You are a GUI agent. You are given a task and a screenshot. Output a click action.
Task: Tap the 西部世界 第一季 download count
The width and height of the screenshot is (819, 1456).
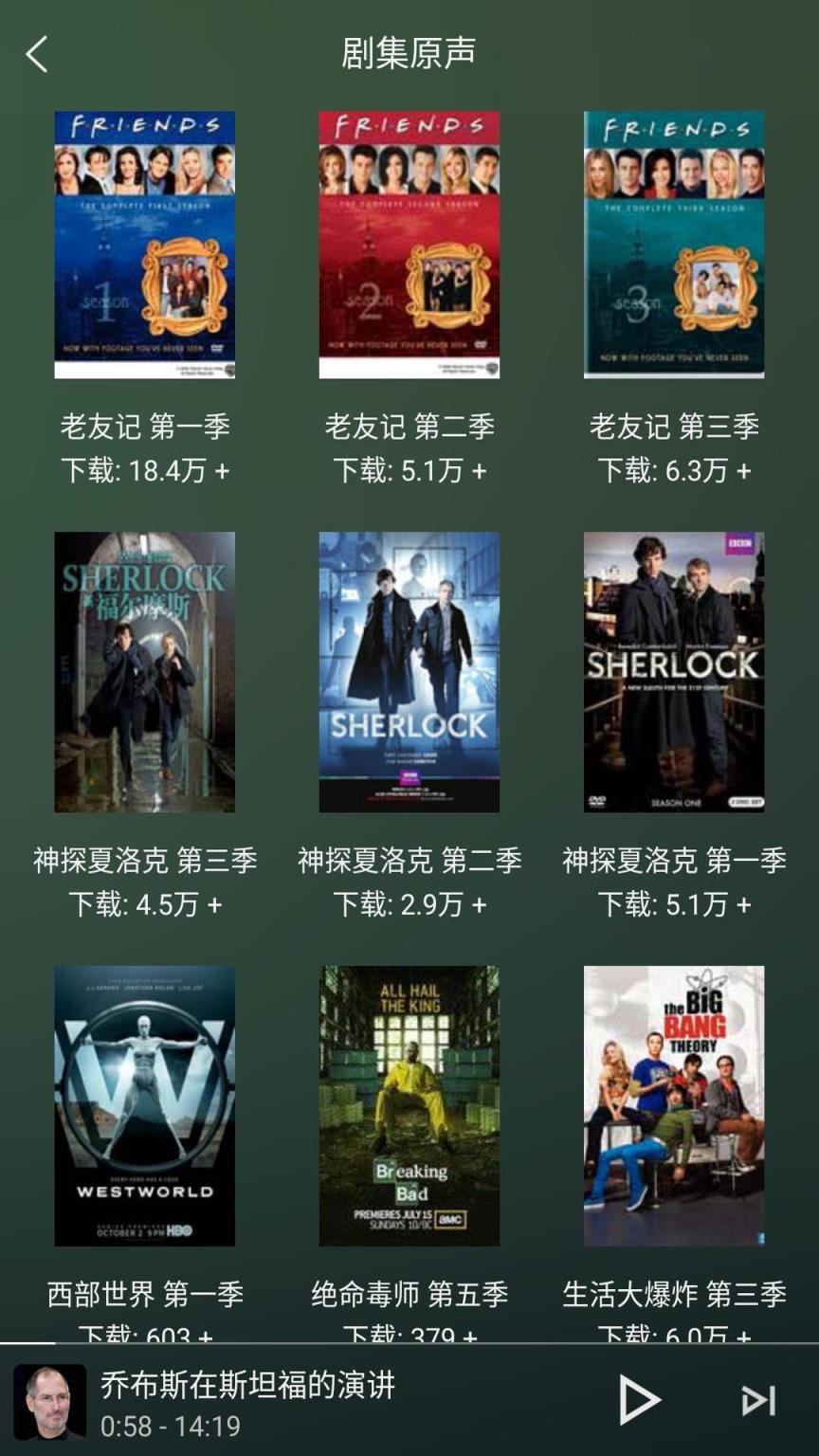[143, 1337]
